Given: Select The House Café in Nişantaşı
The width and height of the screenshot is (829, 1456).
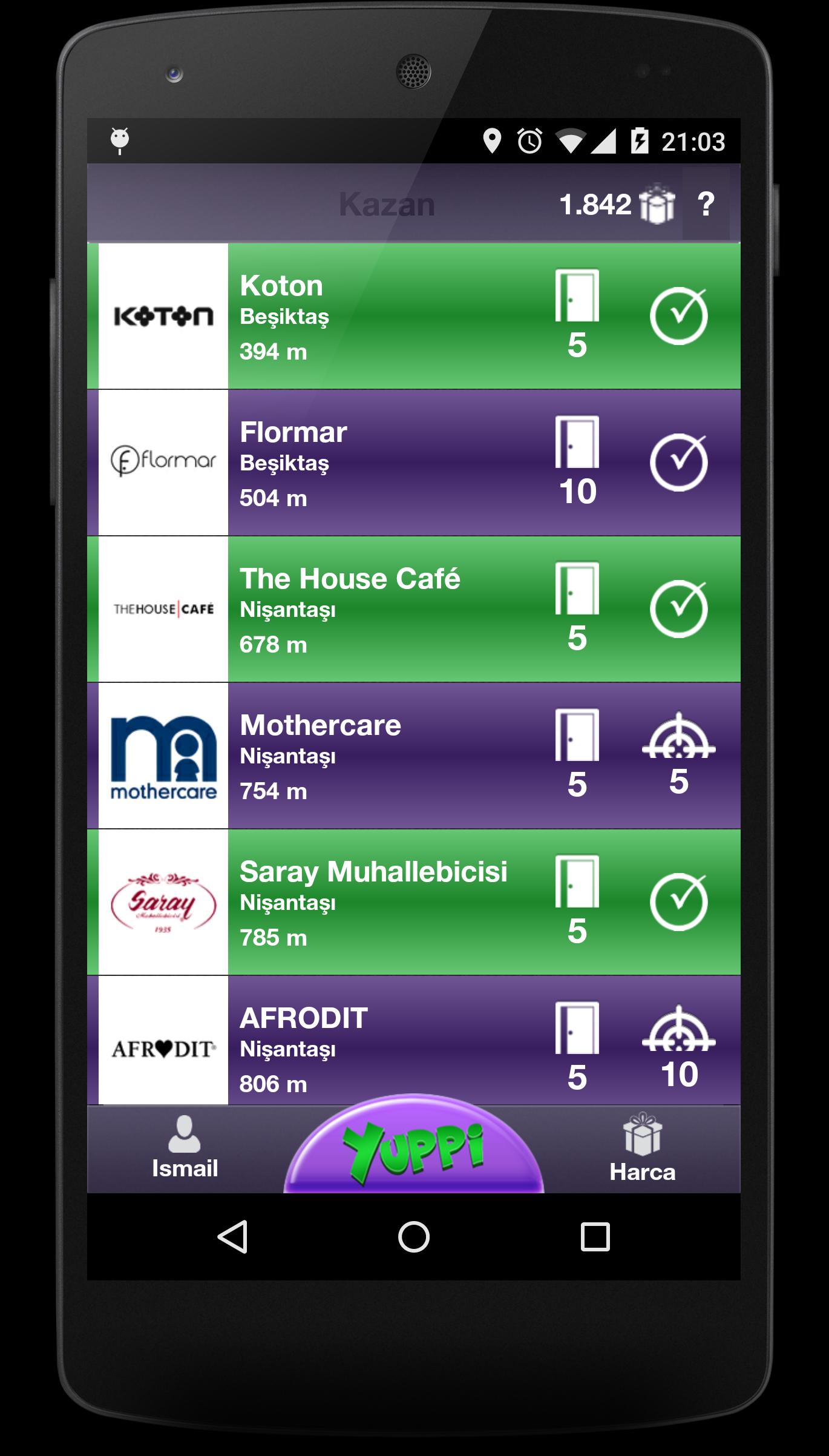Looking at the screenshot, I should [387, 609].
